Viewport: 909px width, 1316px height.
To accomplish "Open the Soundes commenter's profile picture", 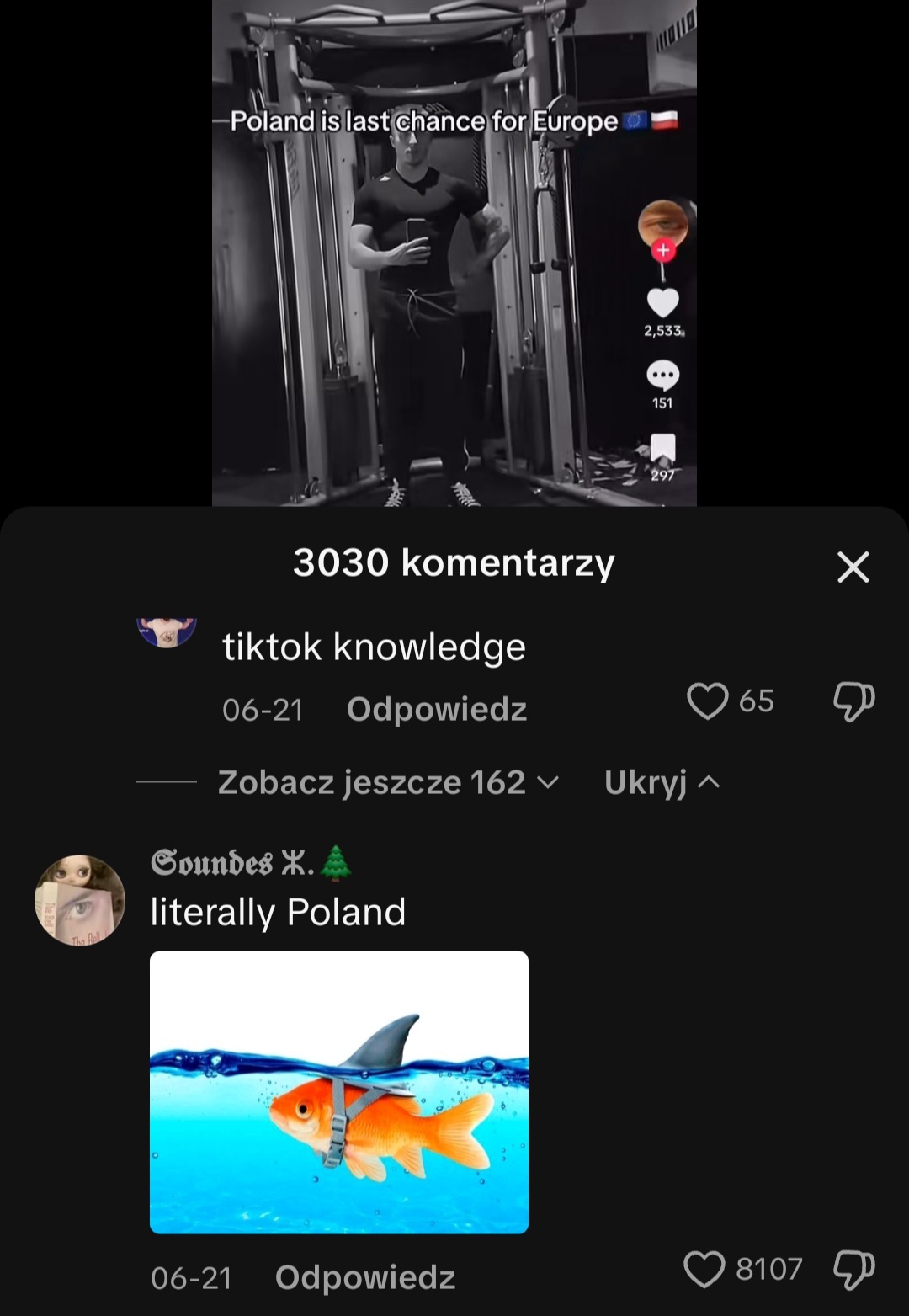I will click(80, 900).
